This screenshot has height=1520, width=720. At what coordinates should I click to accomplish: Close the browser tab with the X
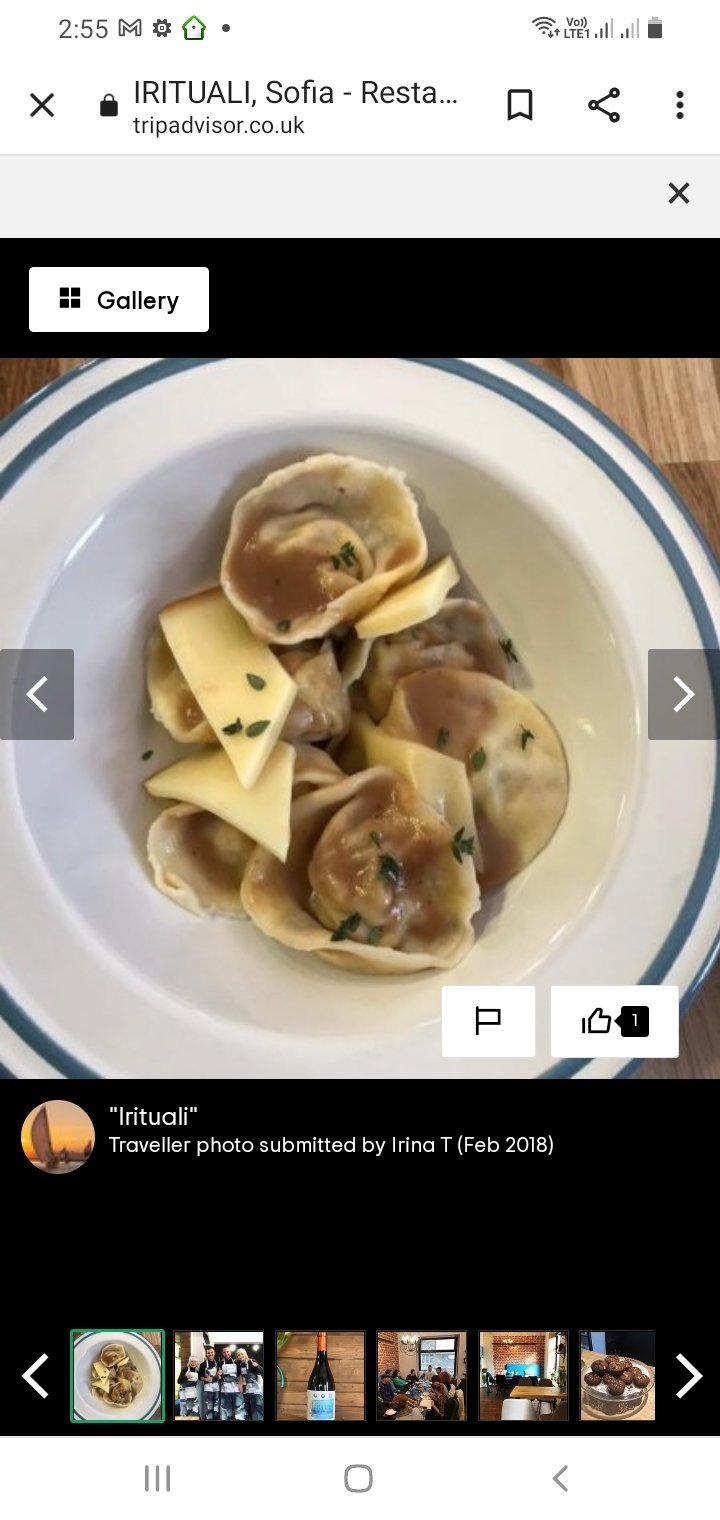click(x=42, y=105)
